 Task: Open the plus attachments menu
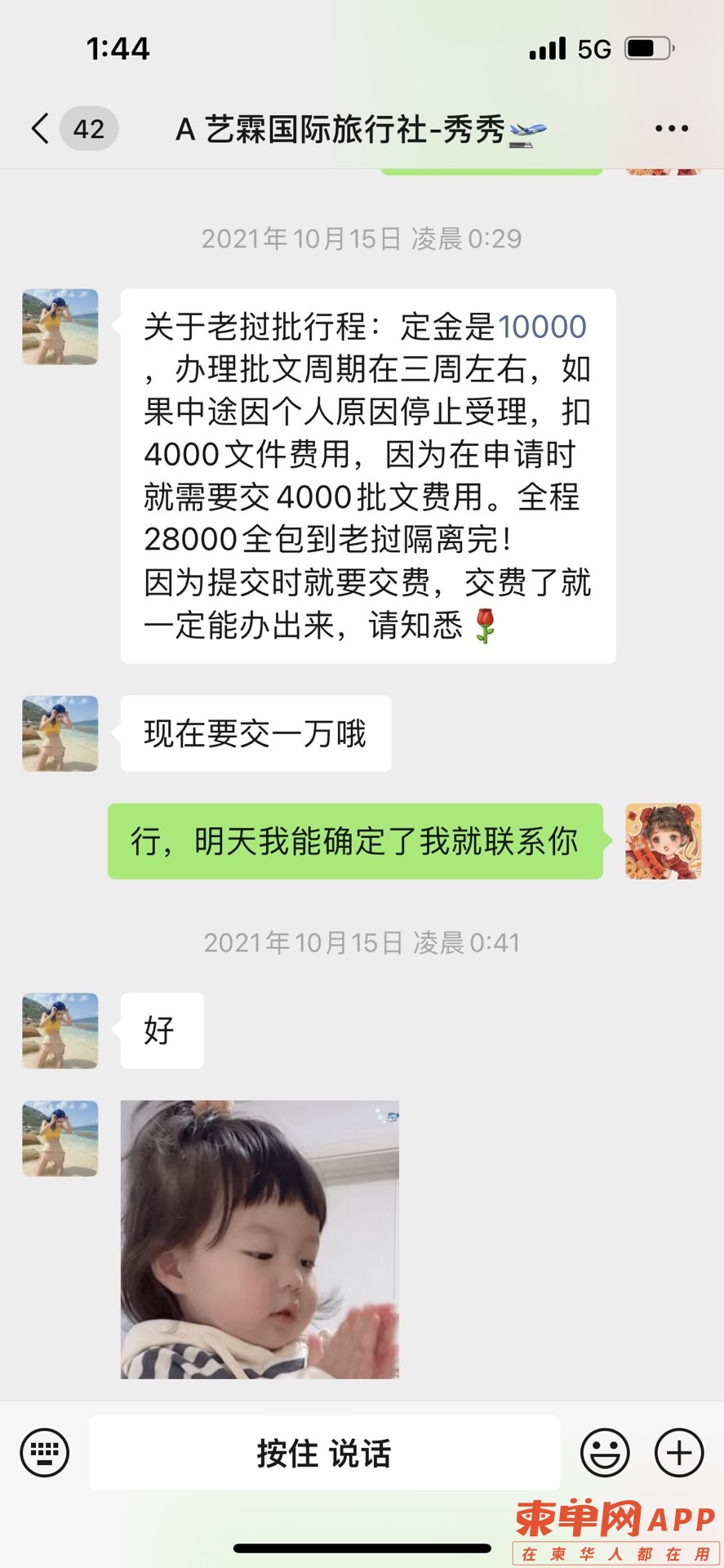point(679,1453)
